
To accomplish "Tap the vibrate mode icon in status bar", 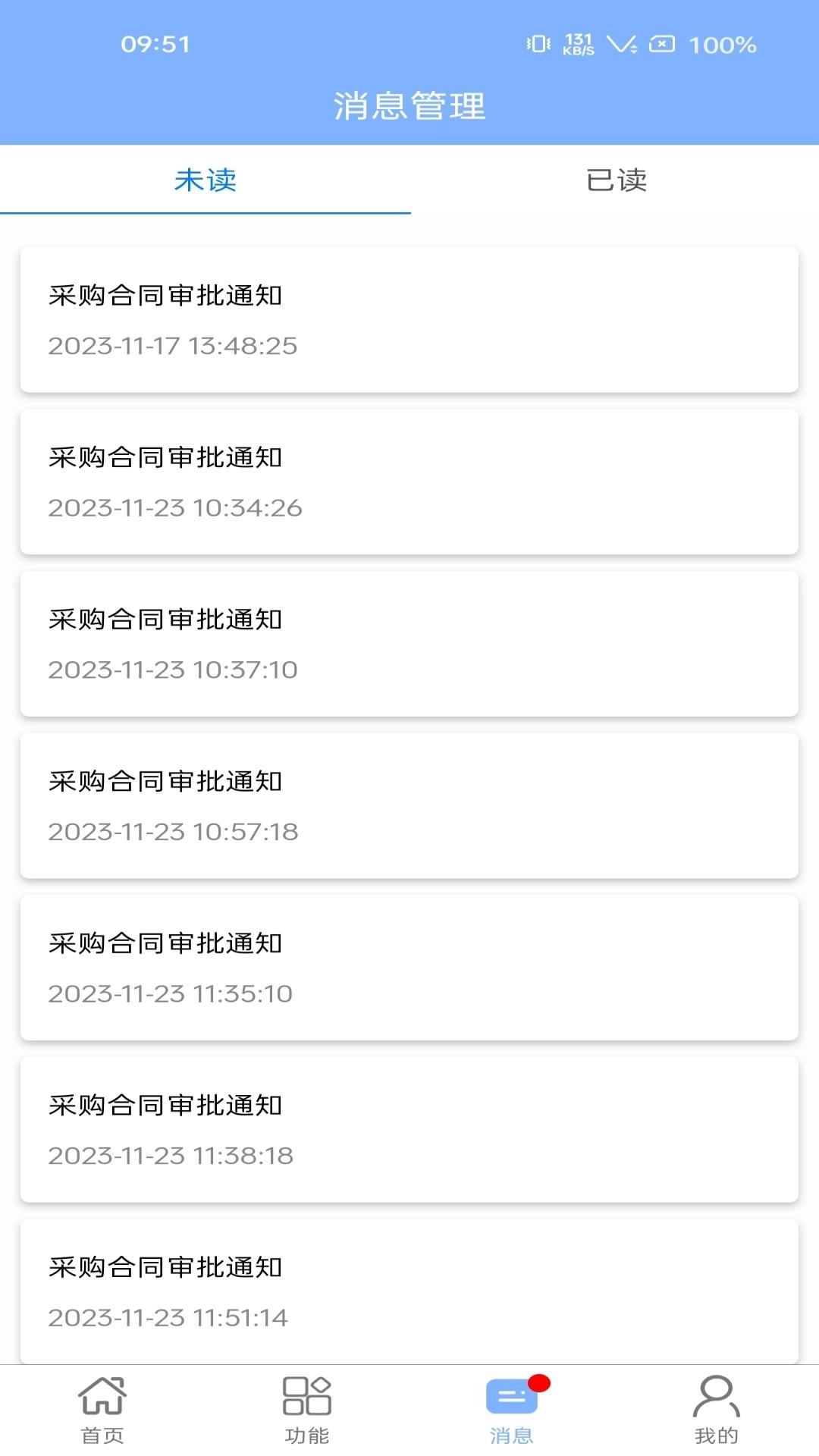I will click(x=539, y=44).
